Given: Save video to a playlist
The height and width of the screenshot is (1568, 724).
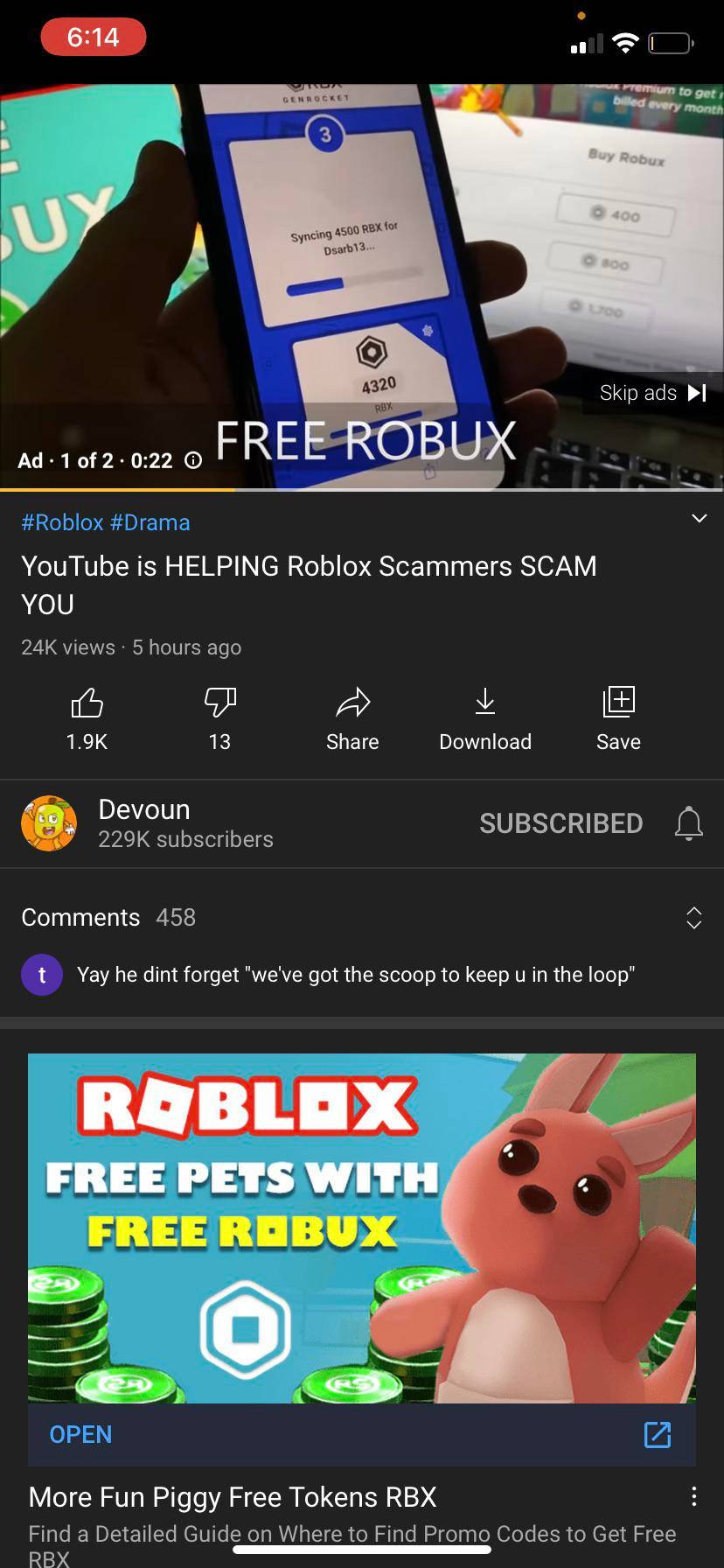Looking at the screenshot, I should coord(618,717).
